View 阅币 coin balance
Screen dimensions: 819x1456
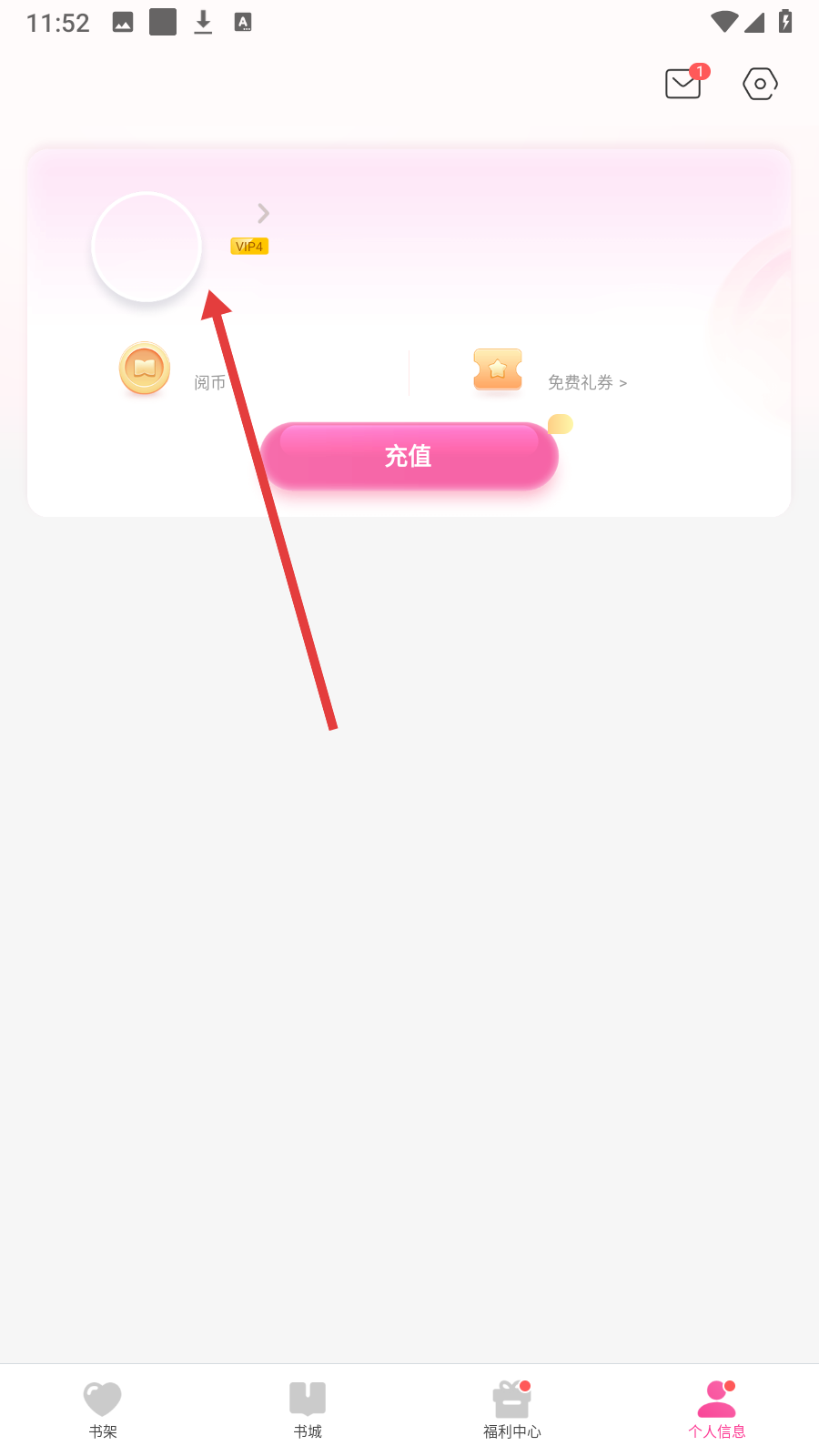[x=209, y=382]
